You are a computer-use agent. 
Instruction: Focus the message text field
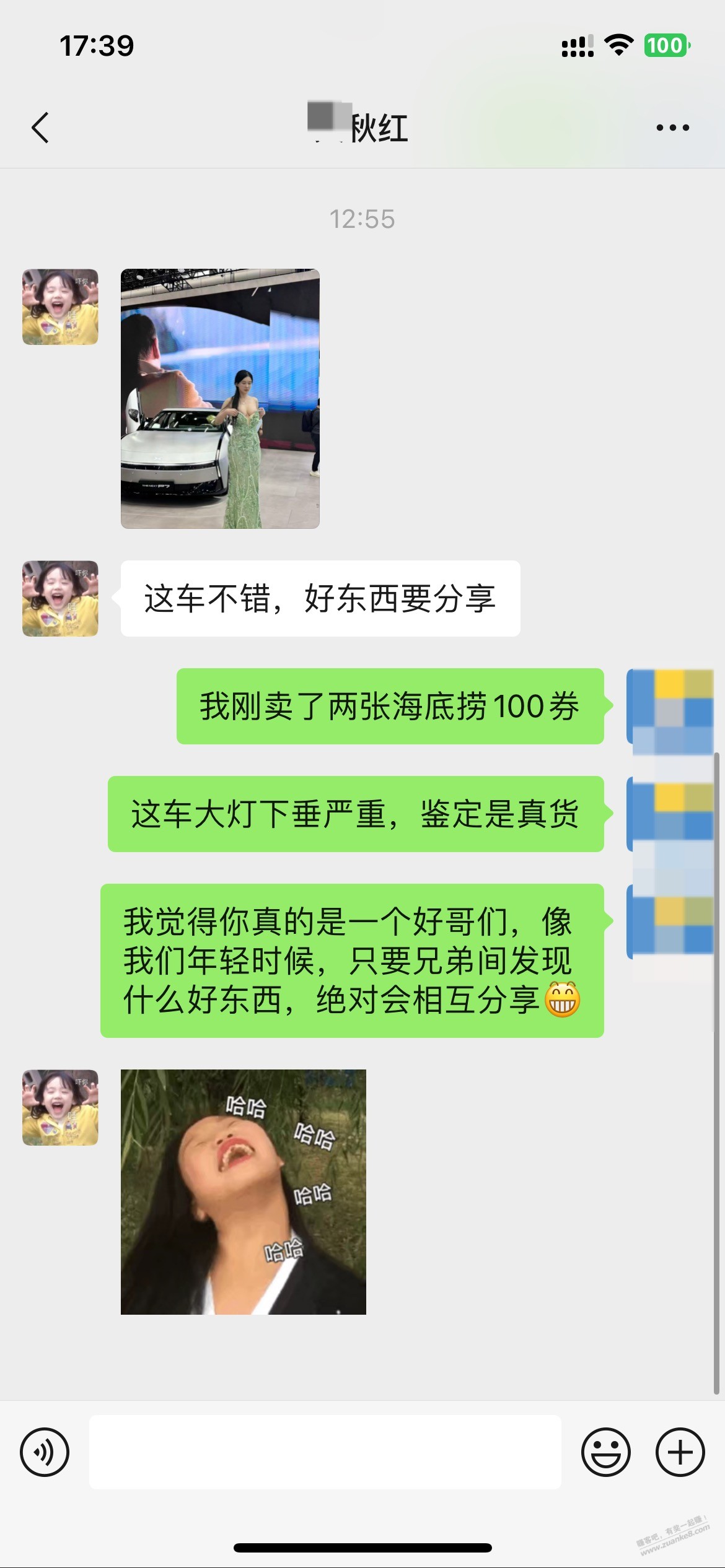click(325, 1452)
